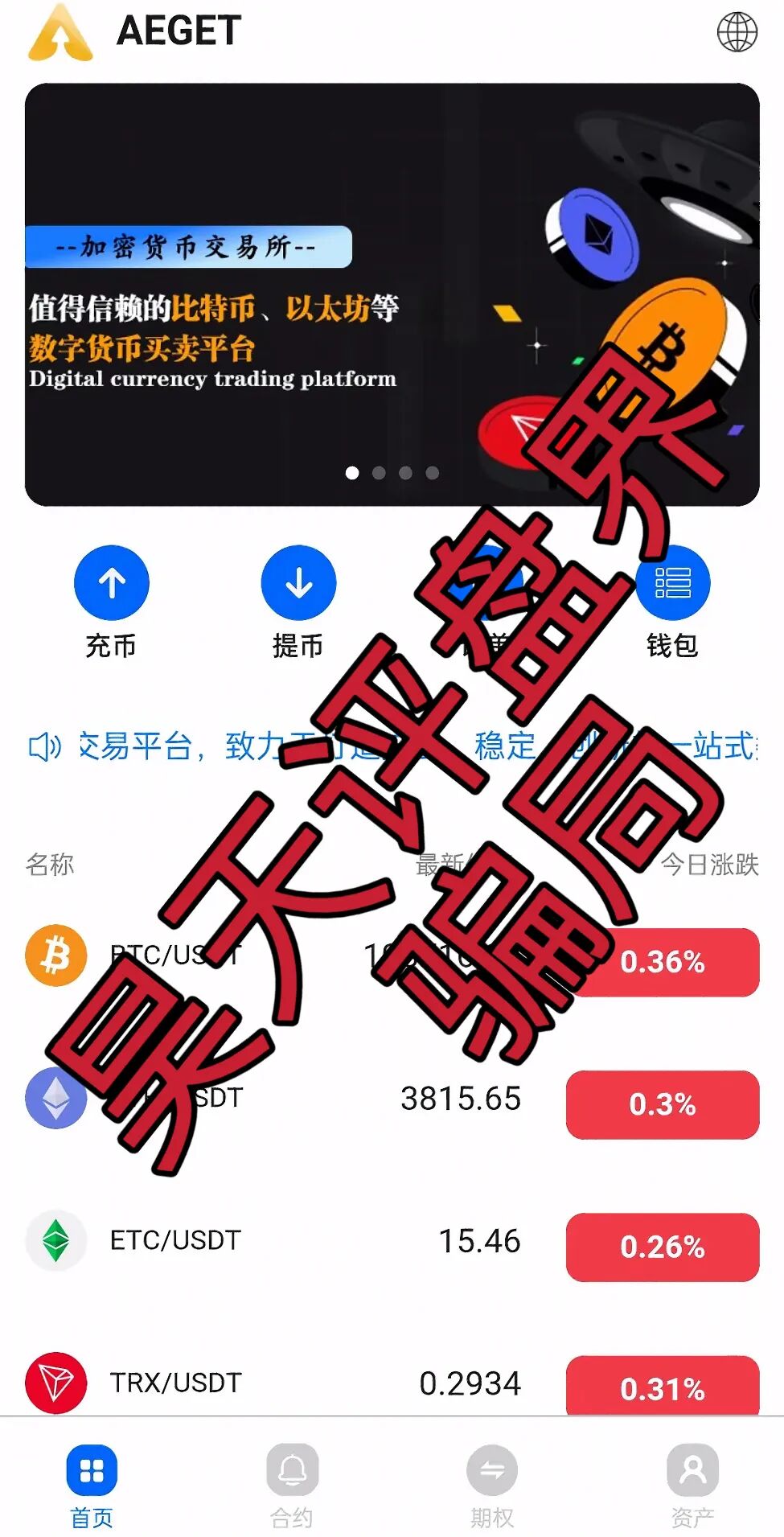Tap the red 0.36% change button
The width and height of the screenshot is (784, 1537).
(x=662, y=962)
